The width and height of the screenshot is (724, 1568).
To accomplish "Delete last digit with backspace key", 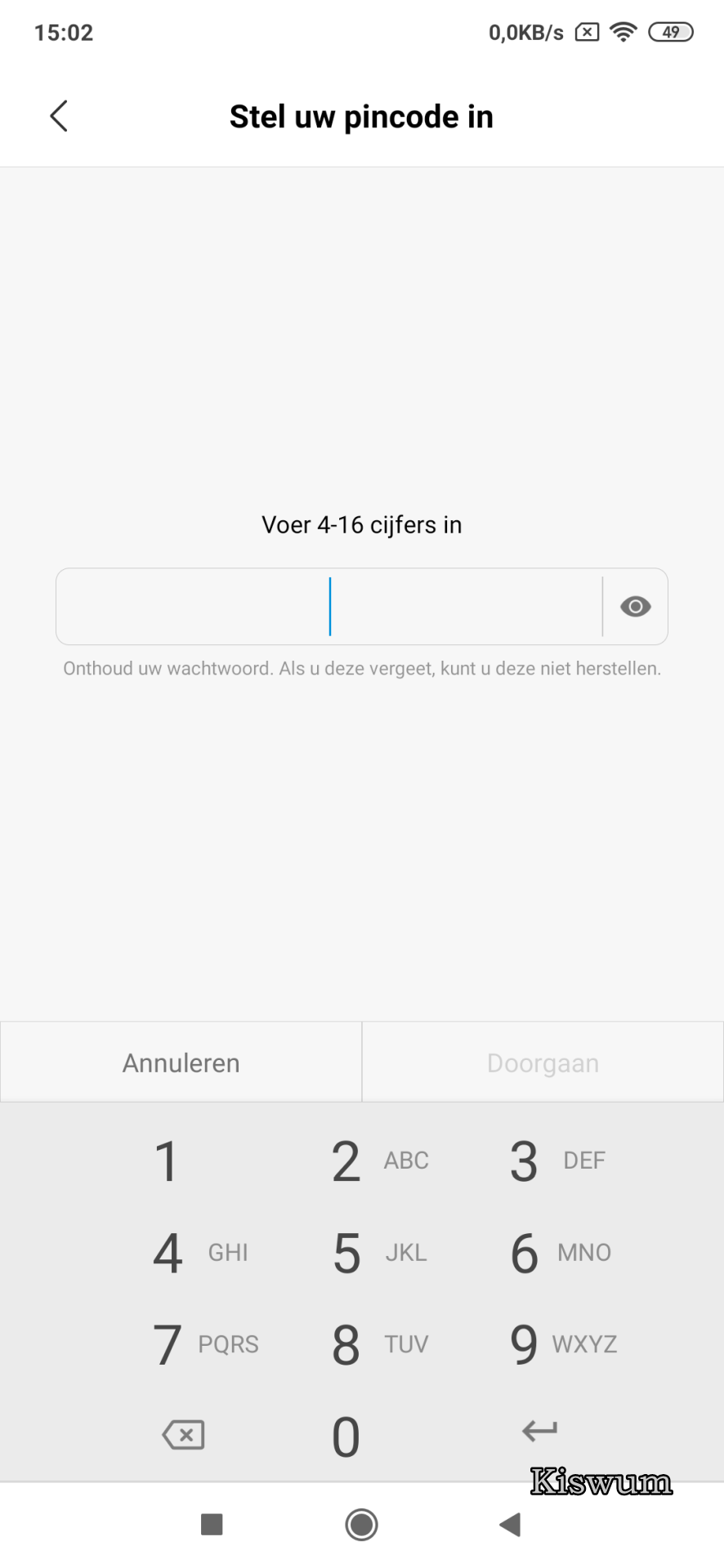I will point(183,1434).
